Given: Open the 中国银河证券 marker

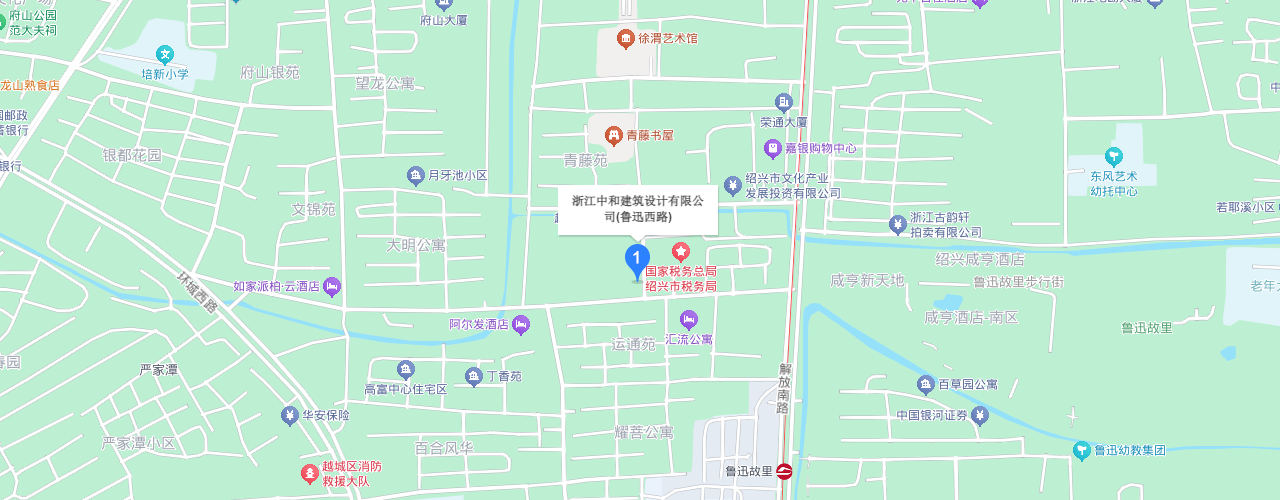Looking at the screenshot, I should click(980, 415).
